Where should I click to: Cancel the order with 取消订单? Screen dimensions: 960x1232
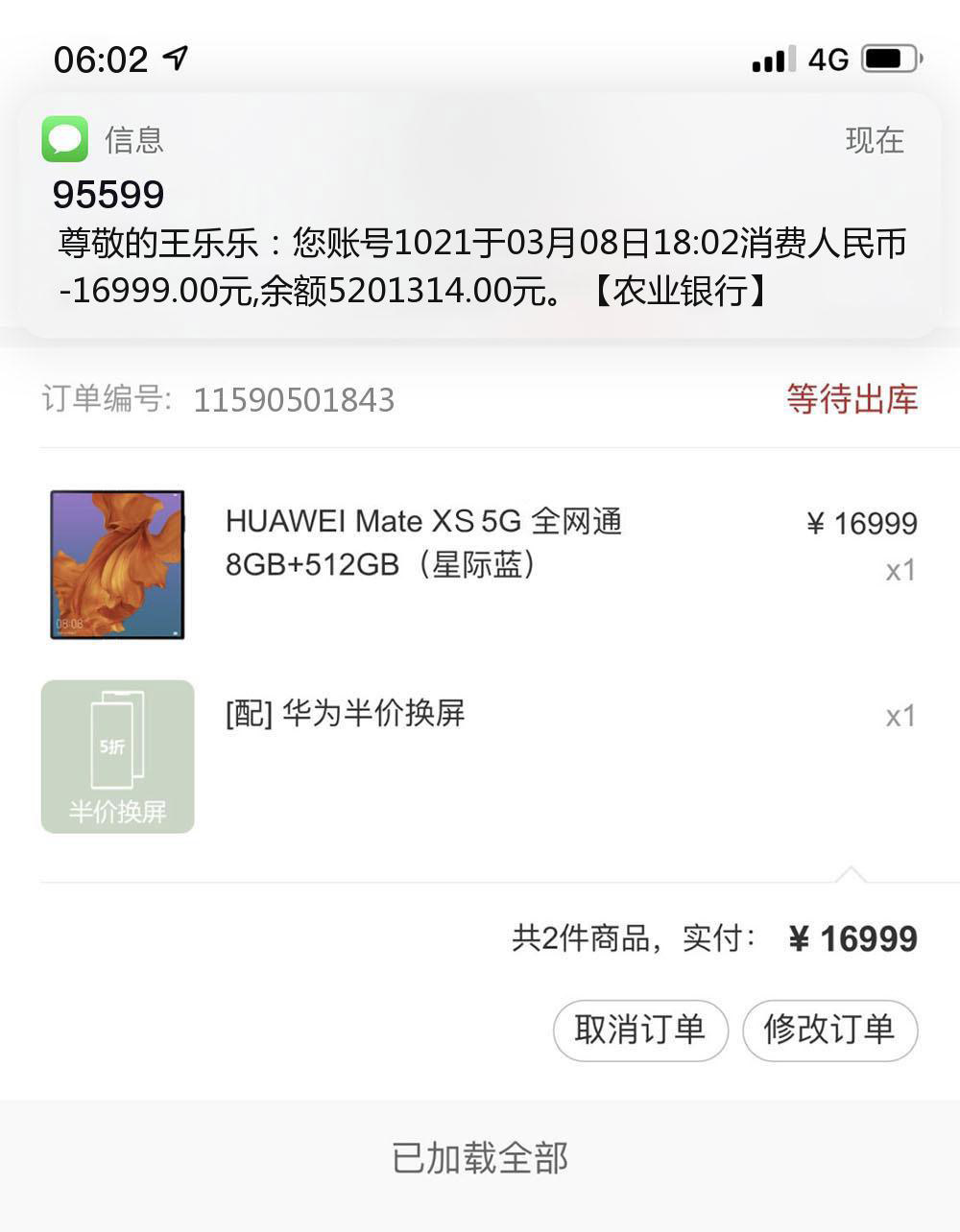pos(639,1031)
